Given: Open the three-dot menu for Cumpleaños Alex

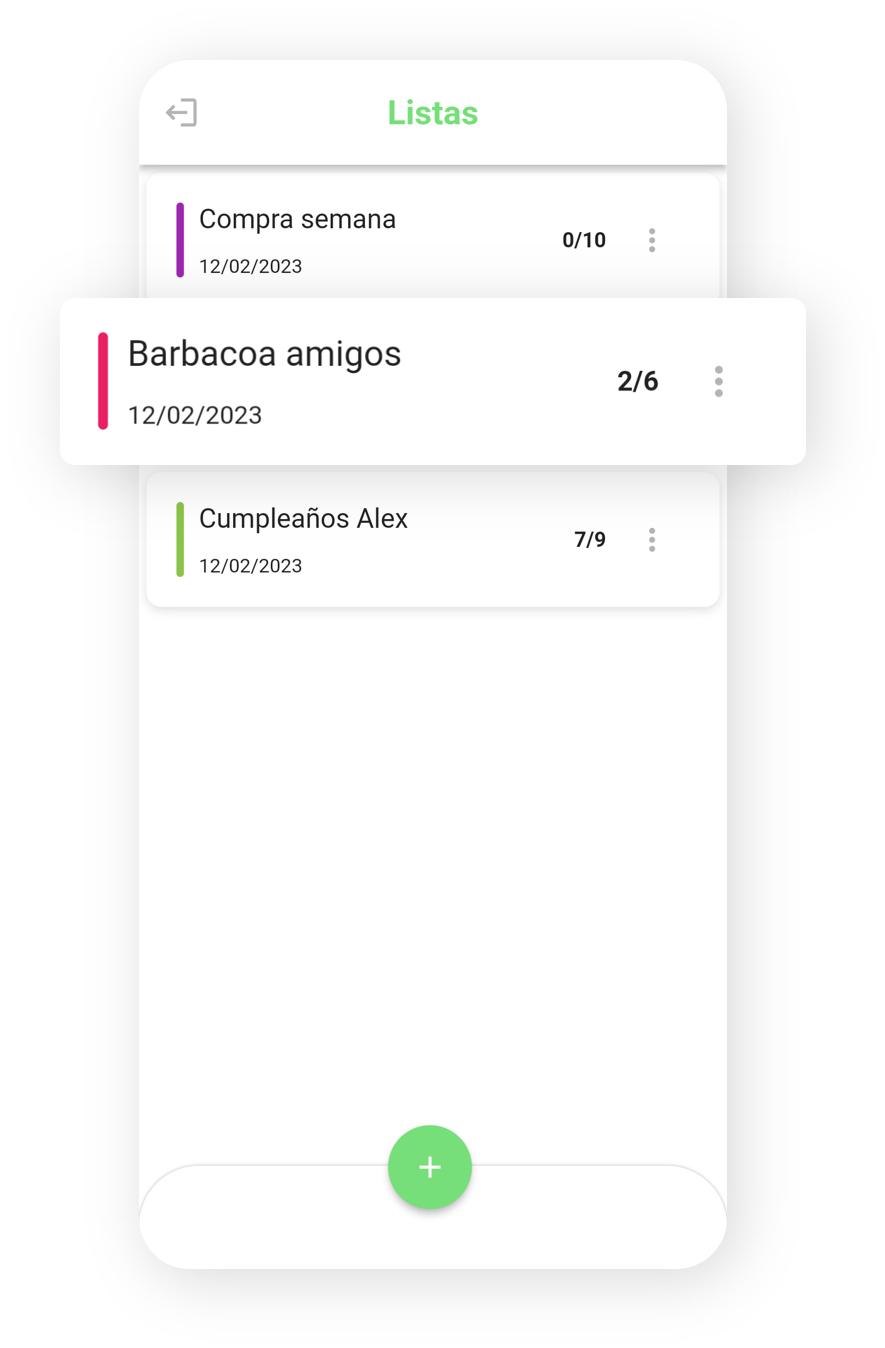Looking at the screenshot, I should pyautogui.click(x=652, y=540).
